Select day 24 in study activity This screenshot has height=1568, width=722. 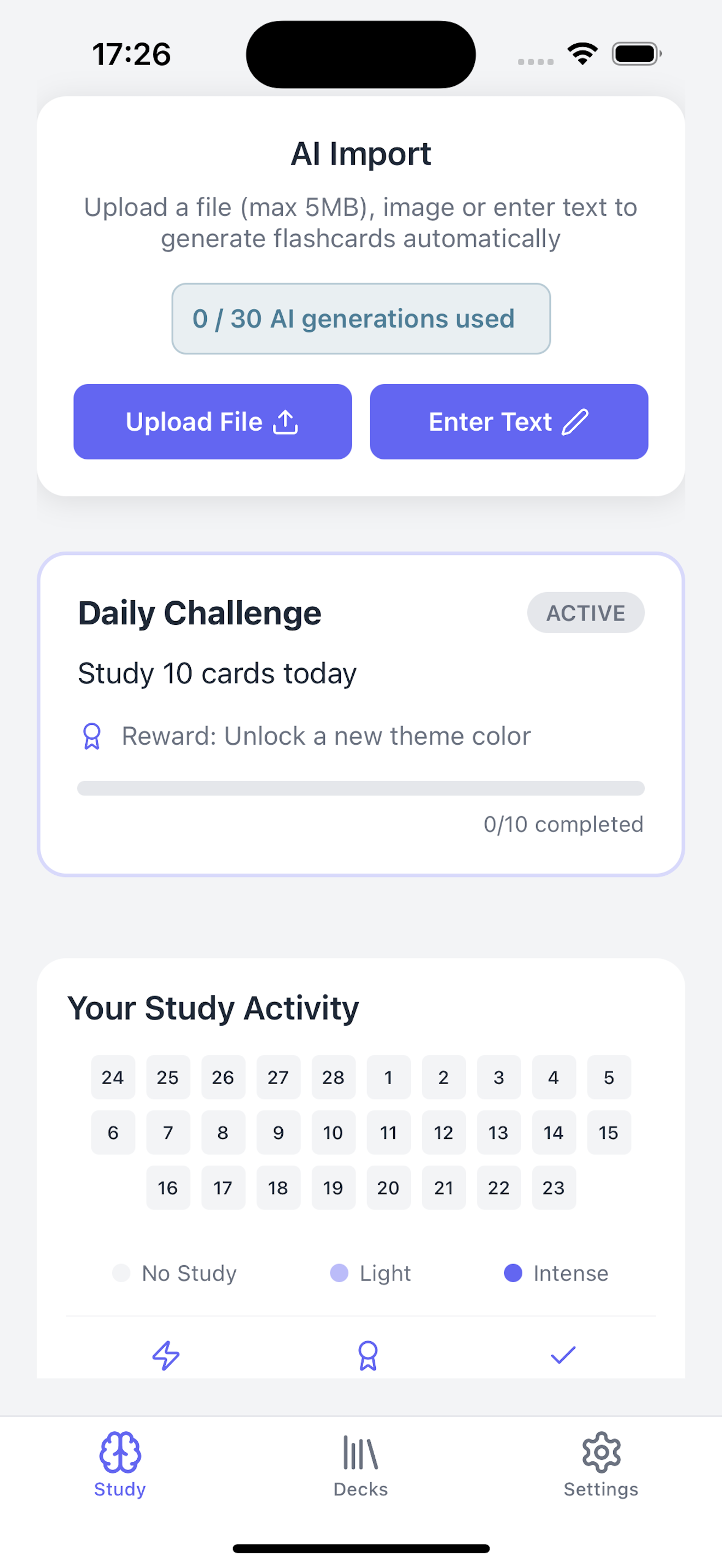[x=113, y=1078]
